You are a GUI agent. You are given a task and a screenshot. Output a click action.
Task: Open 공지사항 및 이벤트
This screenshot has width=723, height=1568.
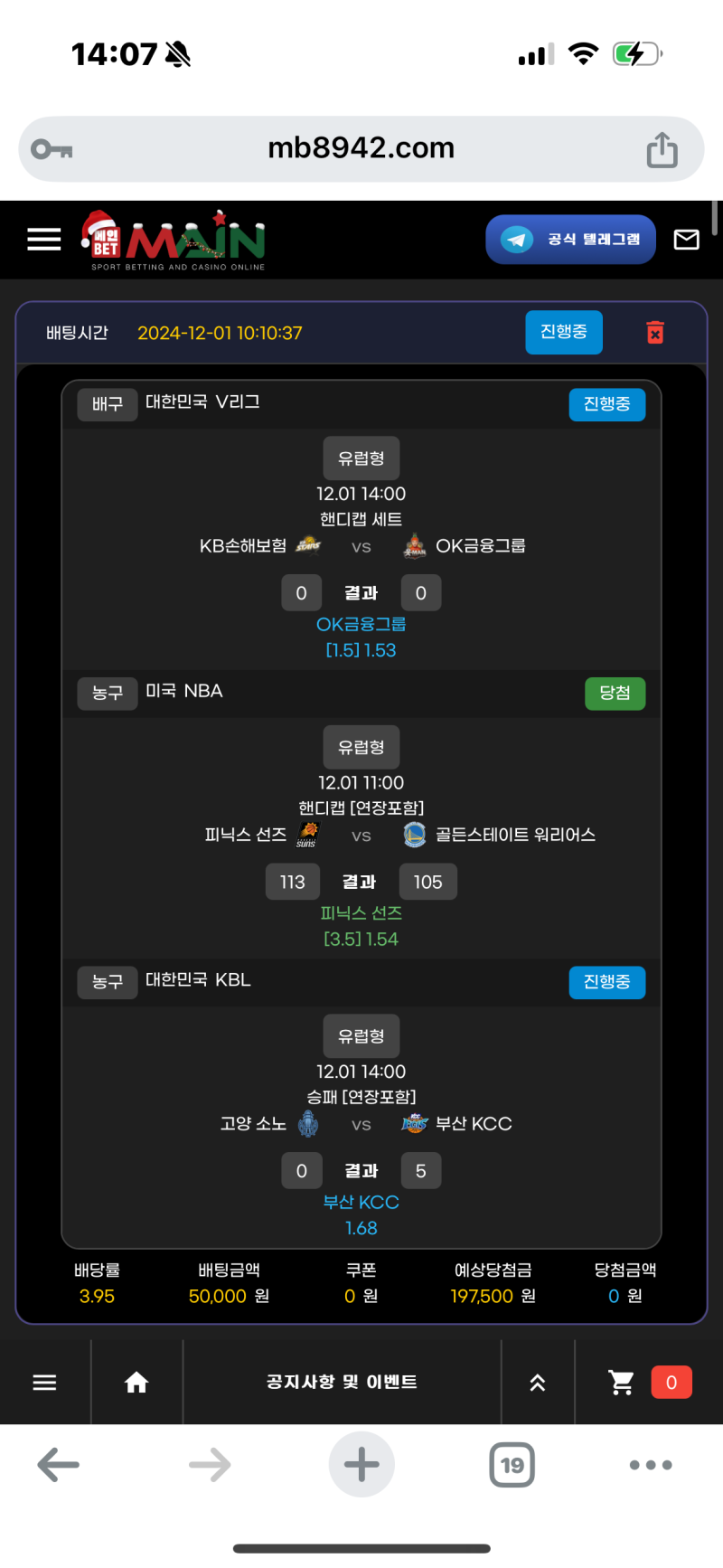click(x=342, y=1382)
